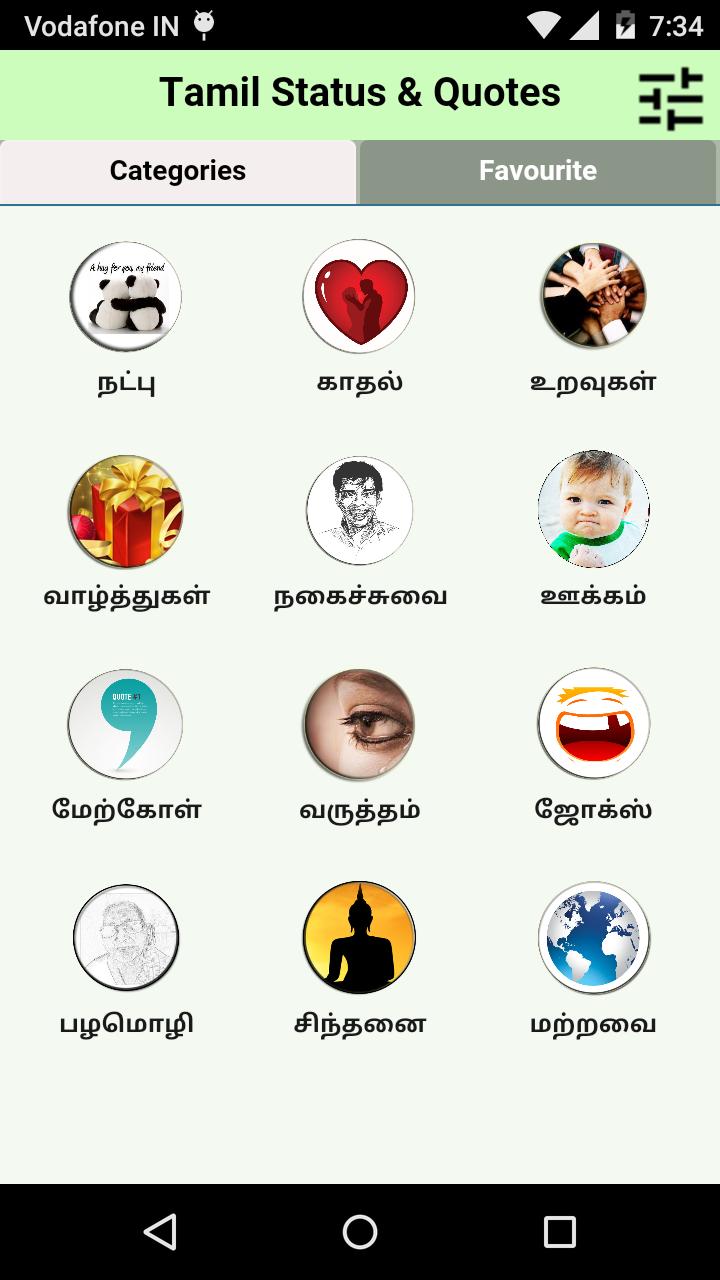720x1280 pixels.
Task: Tap the system home button
Action: 360,1232
